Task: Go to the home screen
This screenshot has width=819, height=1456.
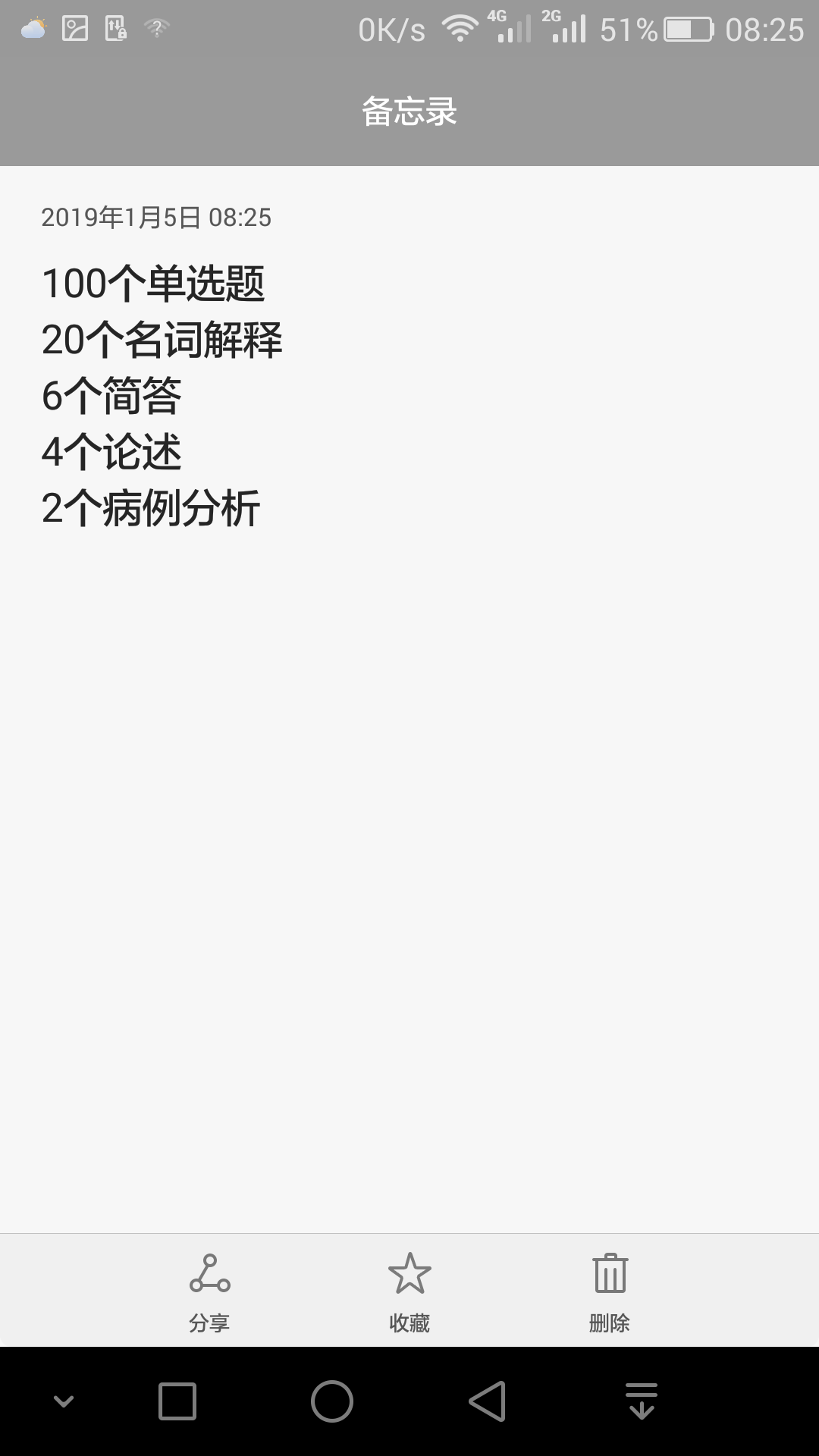Action: point(332,1401)
